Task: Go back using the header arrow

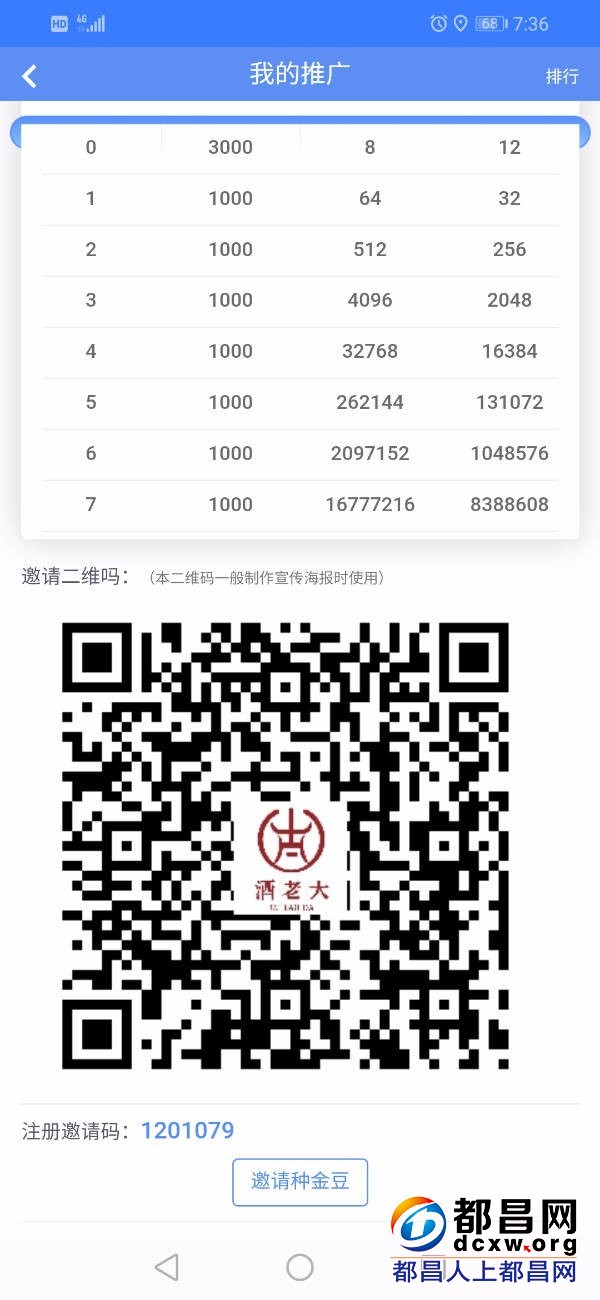Action: click(30, 76)
